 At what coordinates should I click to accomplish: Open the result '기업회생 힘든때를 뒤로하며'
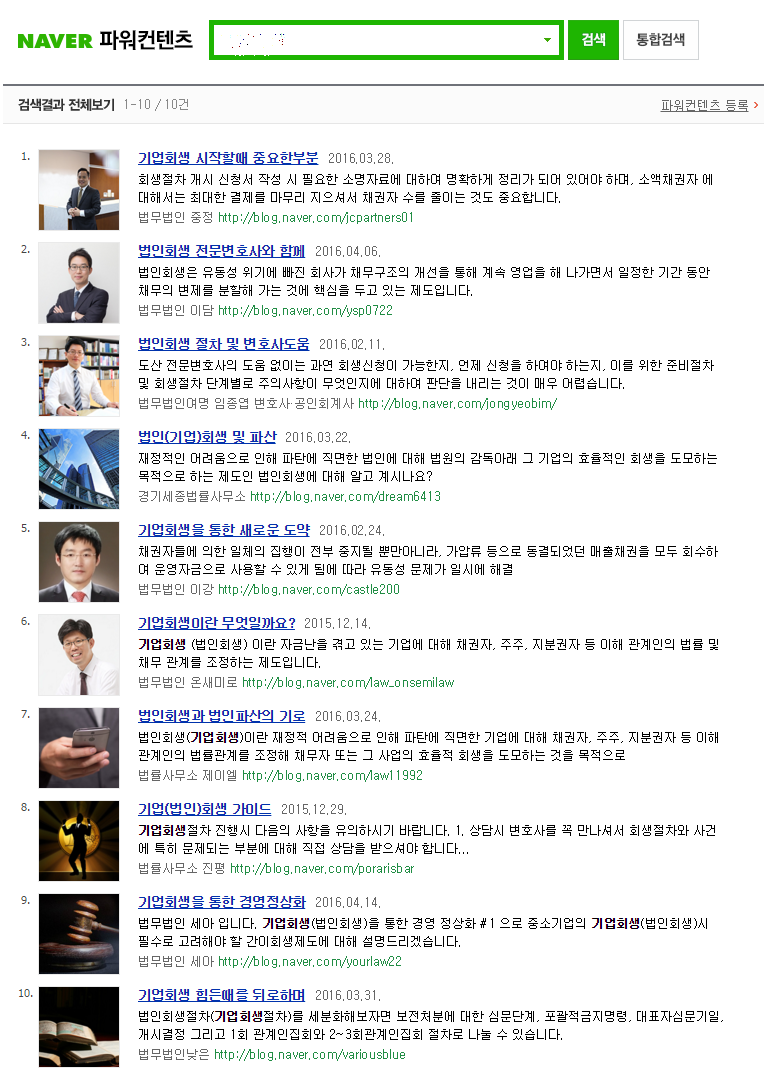coord(221,995)
